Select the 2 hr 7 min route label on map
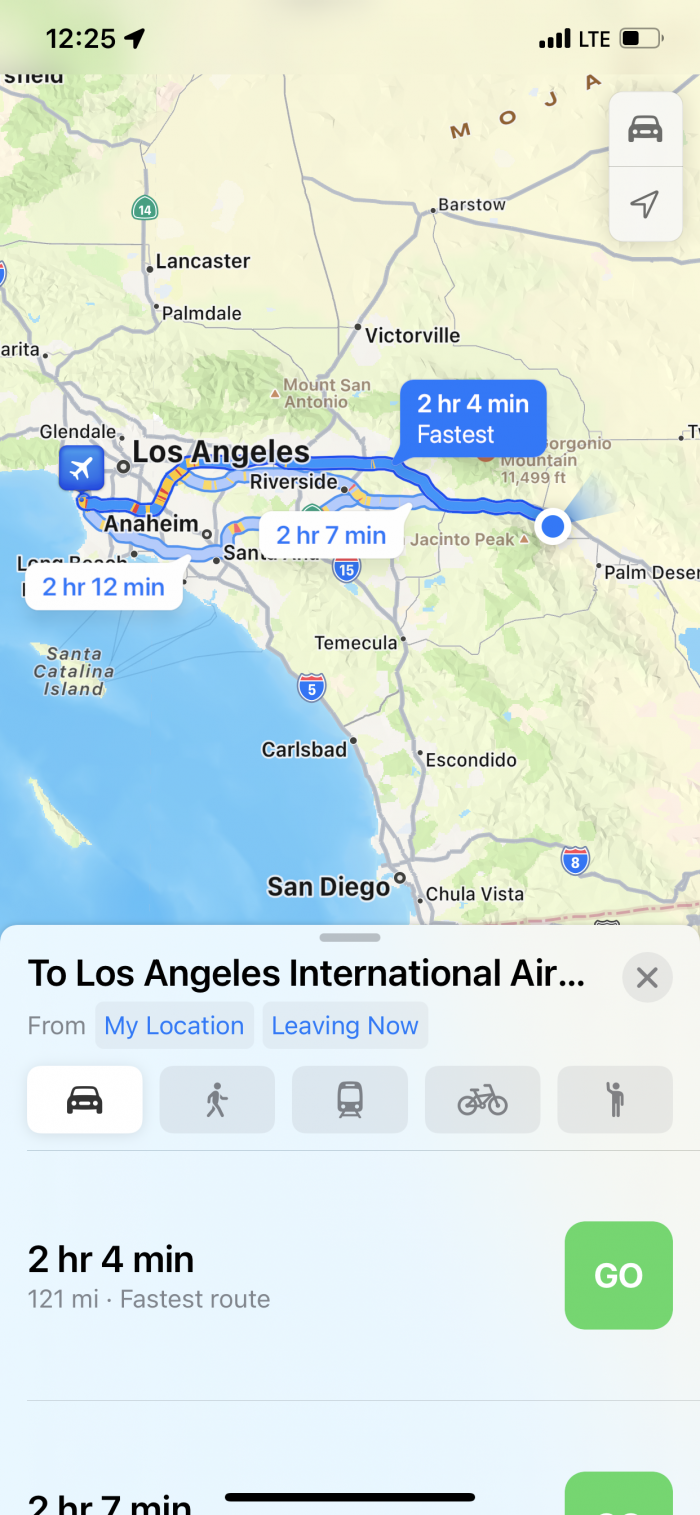Image resolution: width=700 pixels, height=1515 pixels. tap(331, 536)
